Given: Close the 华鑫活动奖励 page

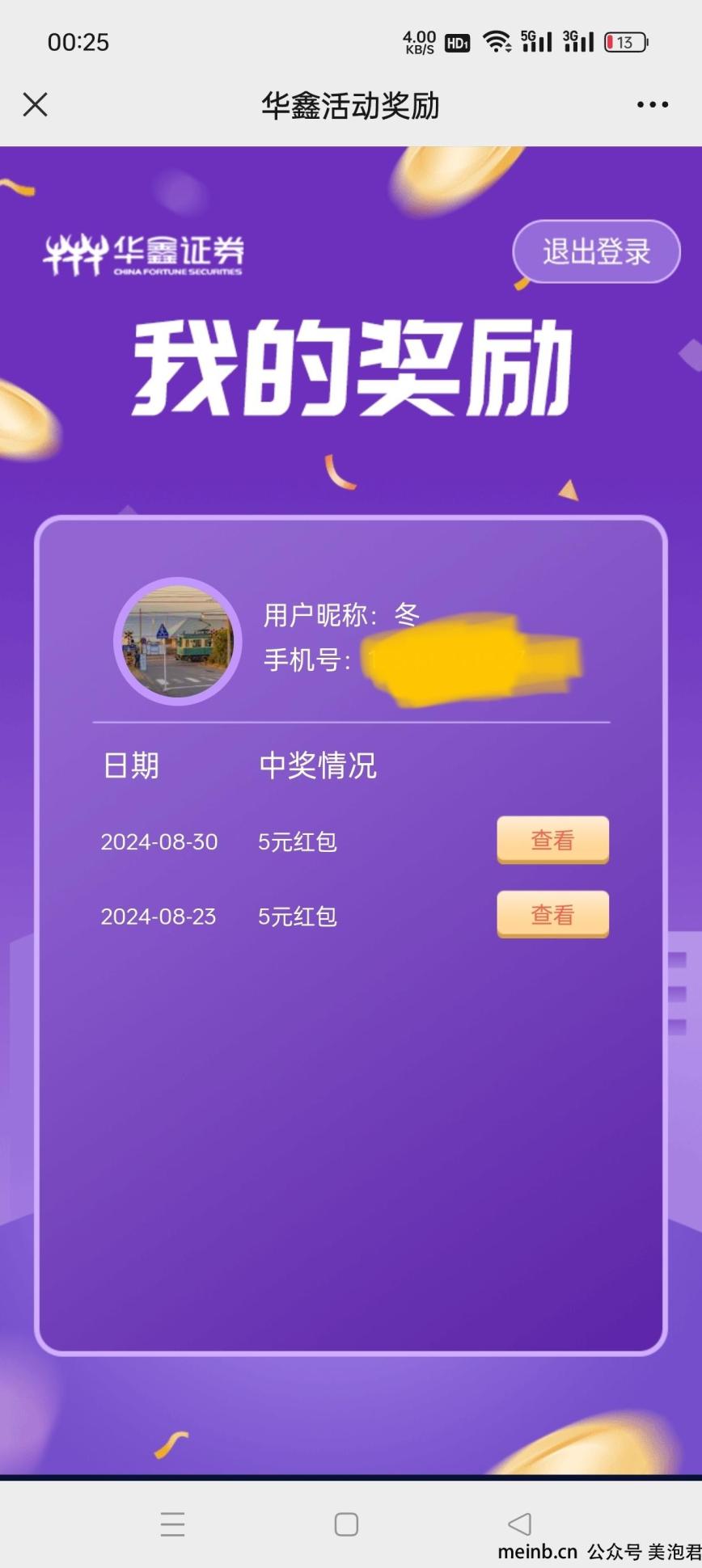Looking at the screenshot, I should [x=36, y=104].
